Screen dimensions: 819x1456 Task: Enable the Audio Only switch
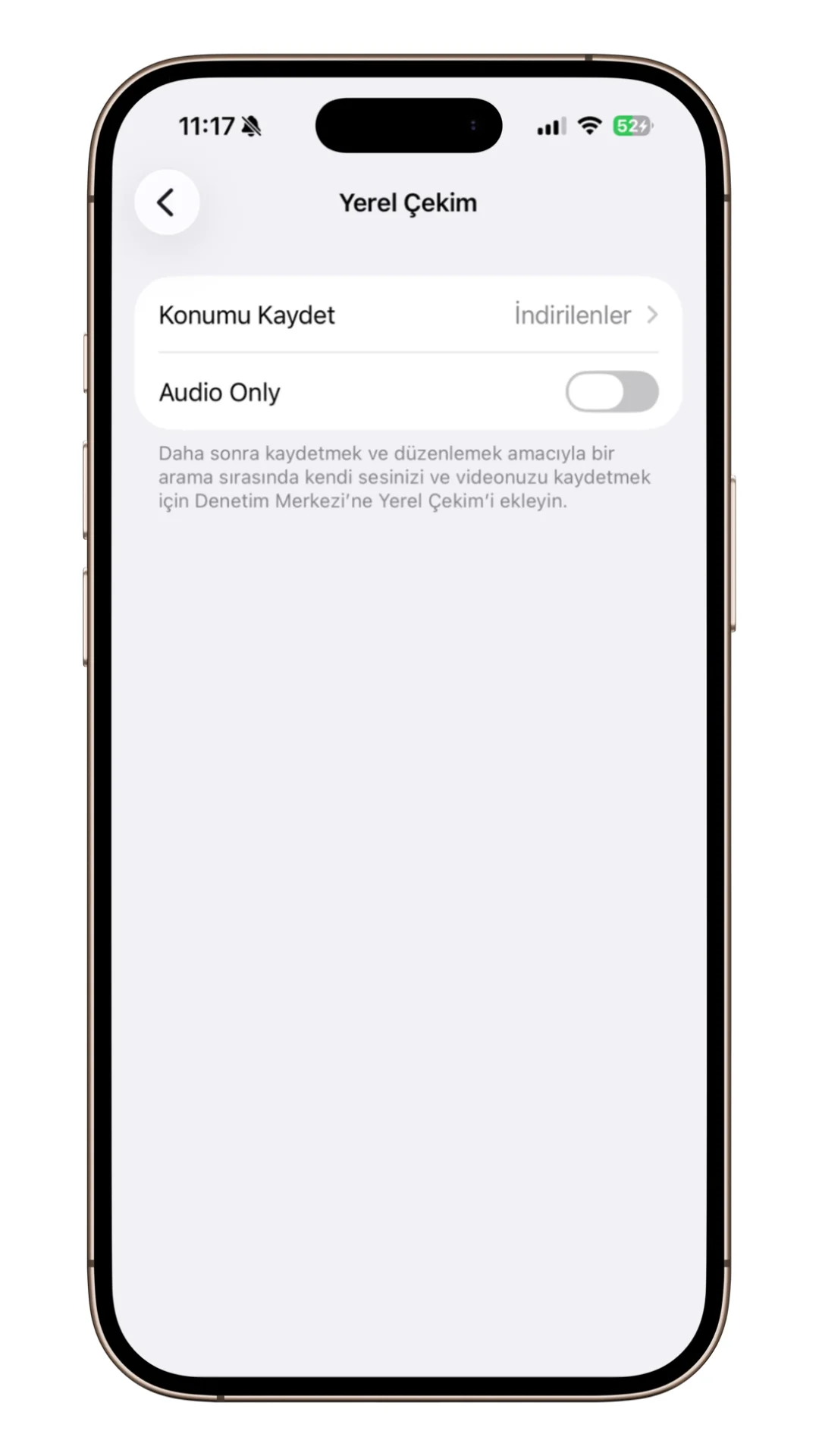tap(611, 392)
